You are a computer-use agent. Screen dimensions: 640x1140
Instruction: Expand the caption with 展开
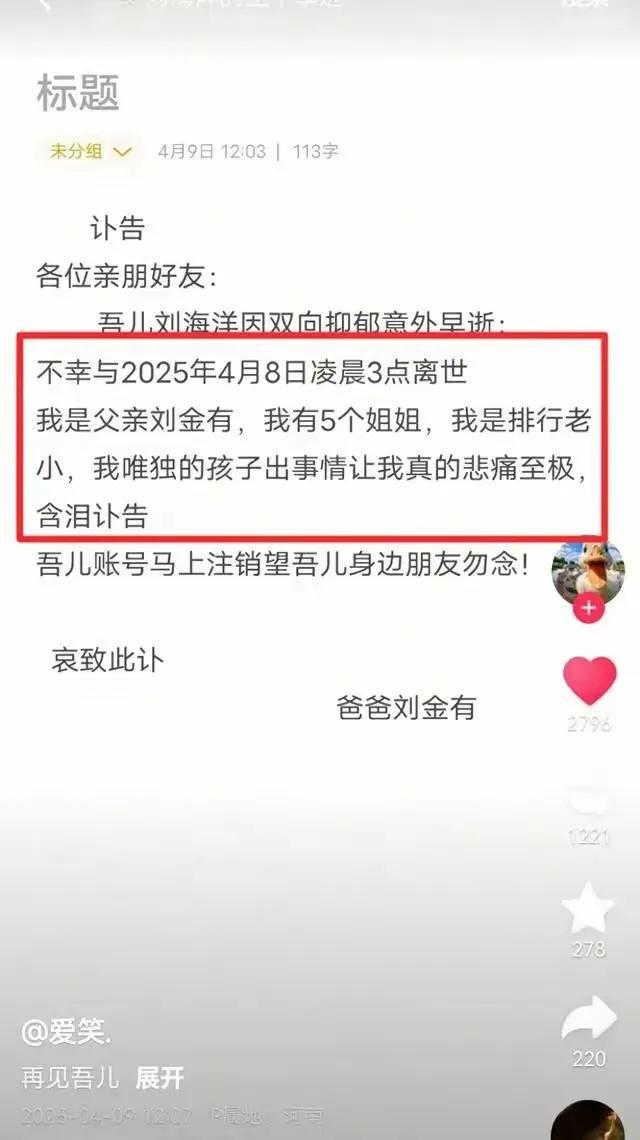tap(160, 1077)
